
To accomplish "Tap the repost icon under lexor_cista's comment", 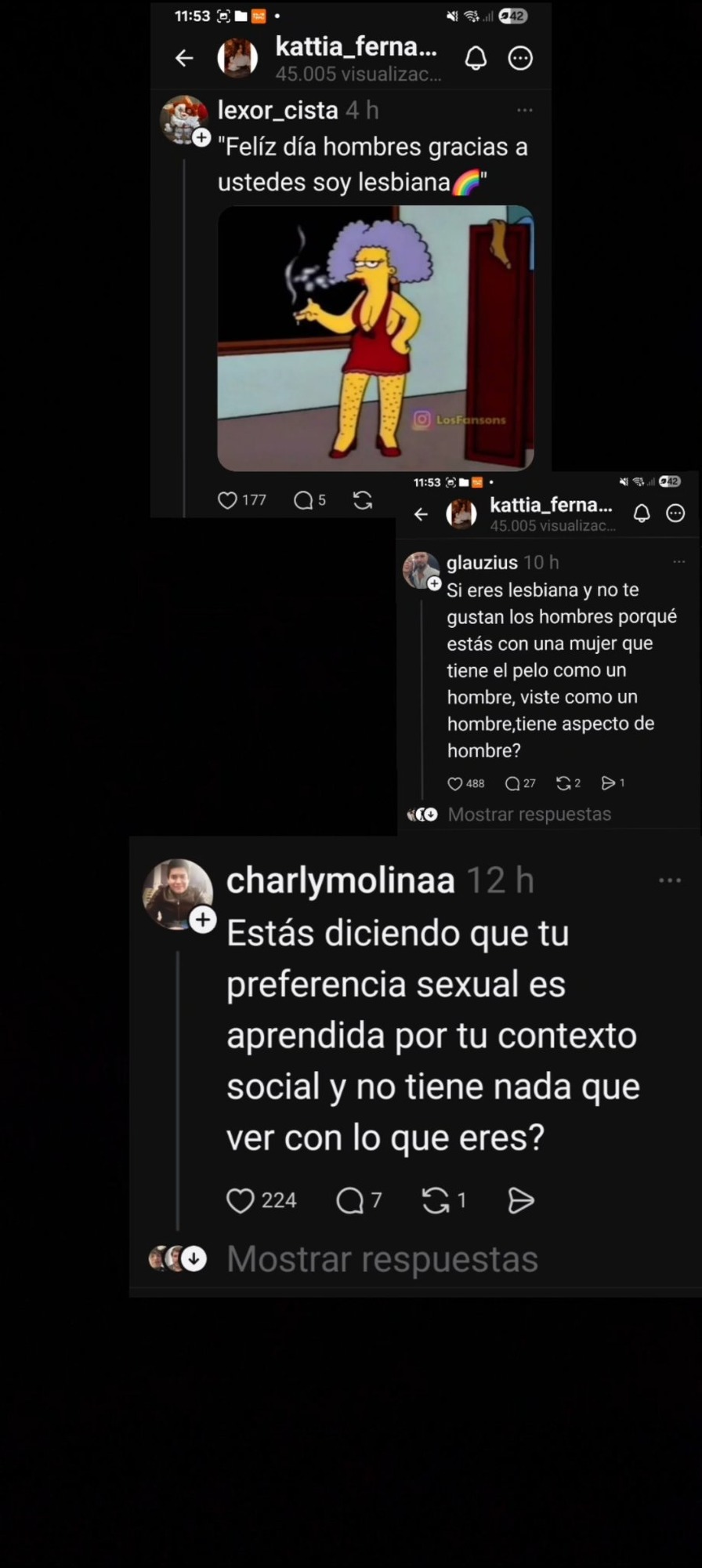I will 362,499.
